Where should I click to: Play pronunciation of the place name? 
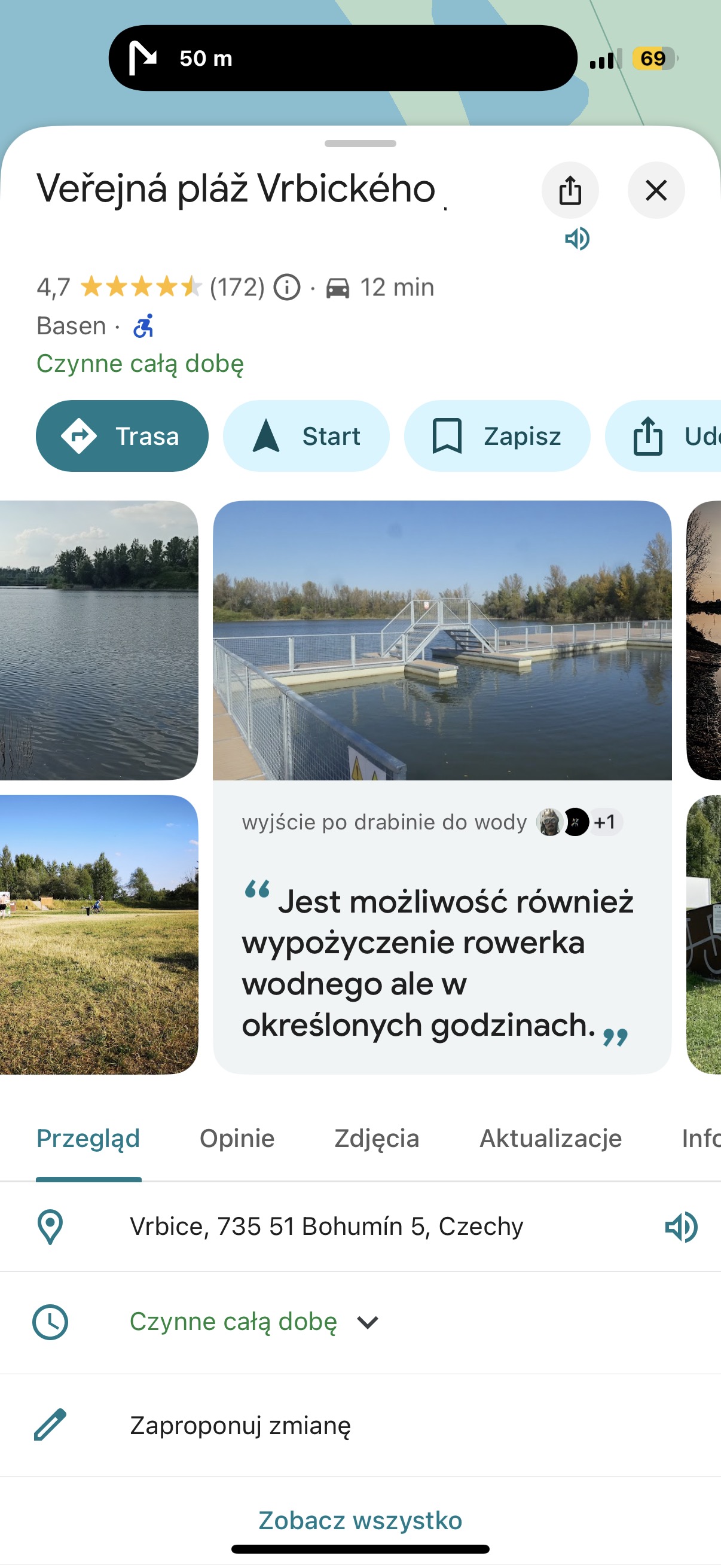click(x=577, y=239)
